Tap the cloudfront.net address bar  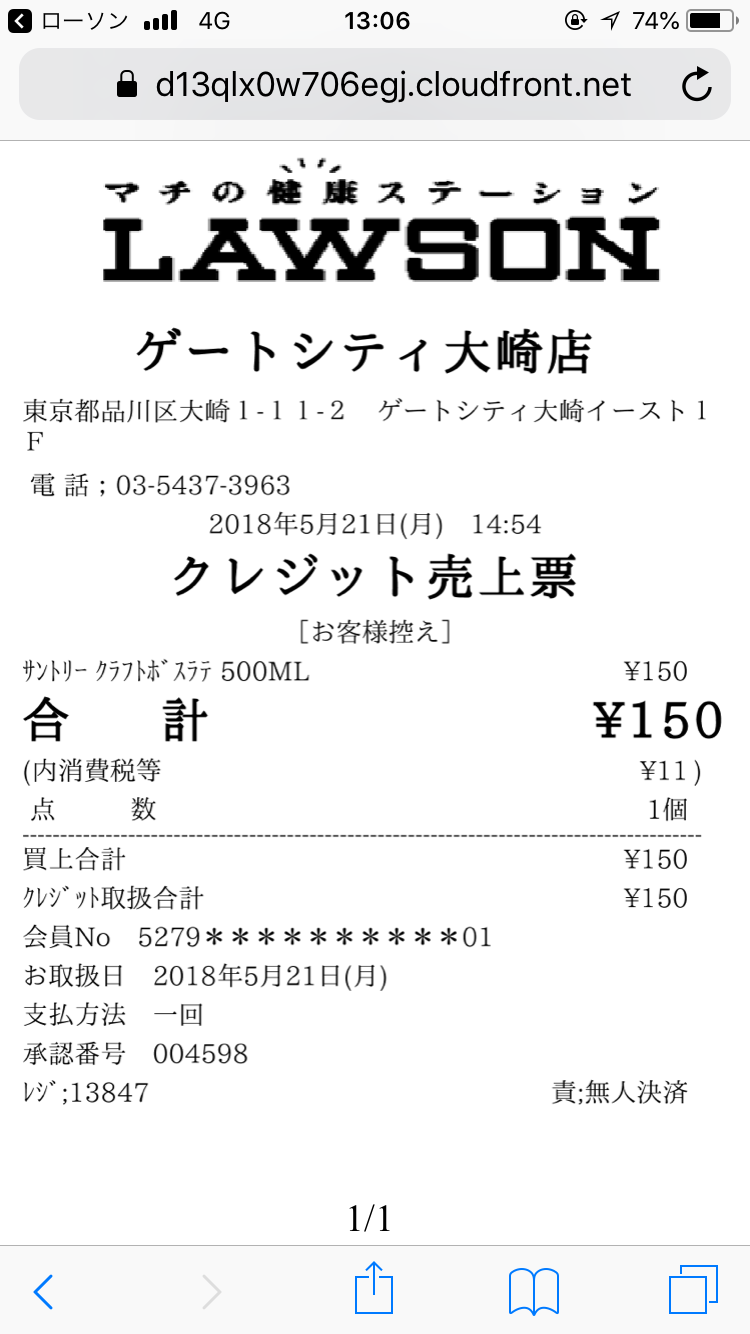click(x=374, y=85)
